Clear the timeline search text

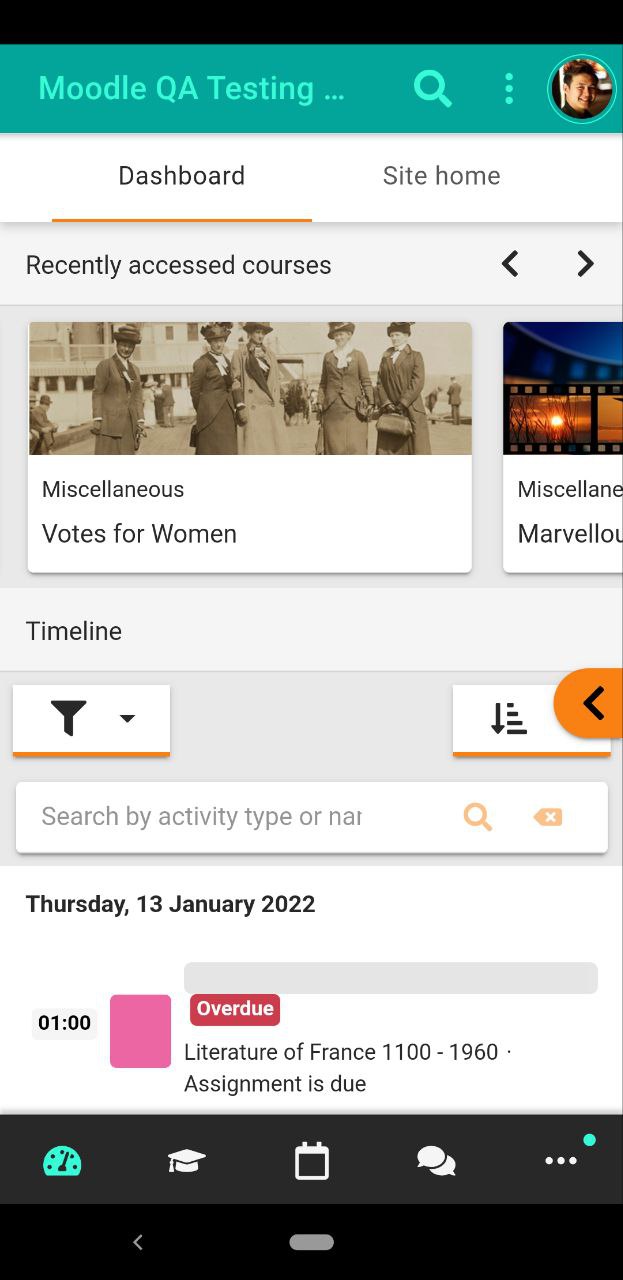click(548, 817)
